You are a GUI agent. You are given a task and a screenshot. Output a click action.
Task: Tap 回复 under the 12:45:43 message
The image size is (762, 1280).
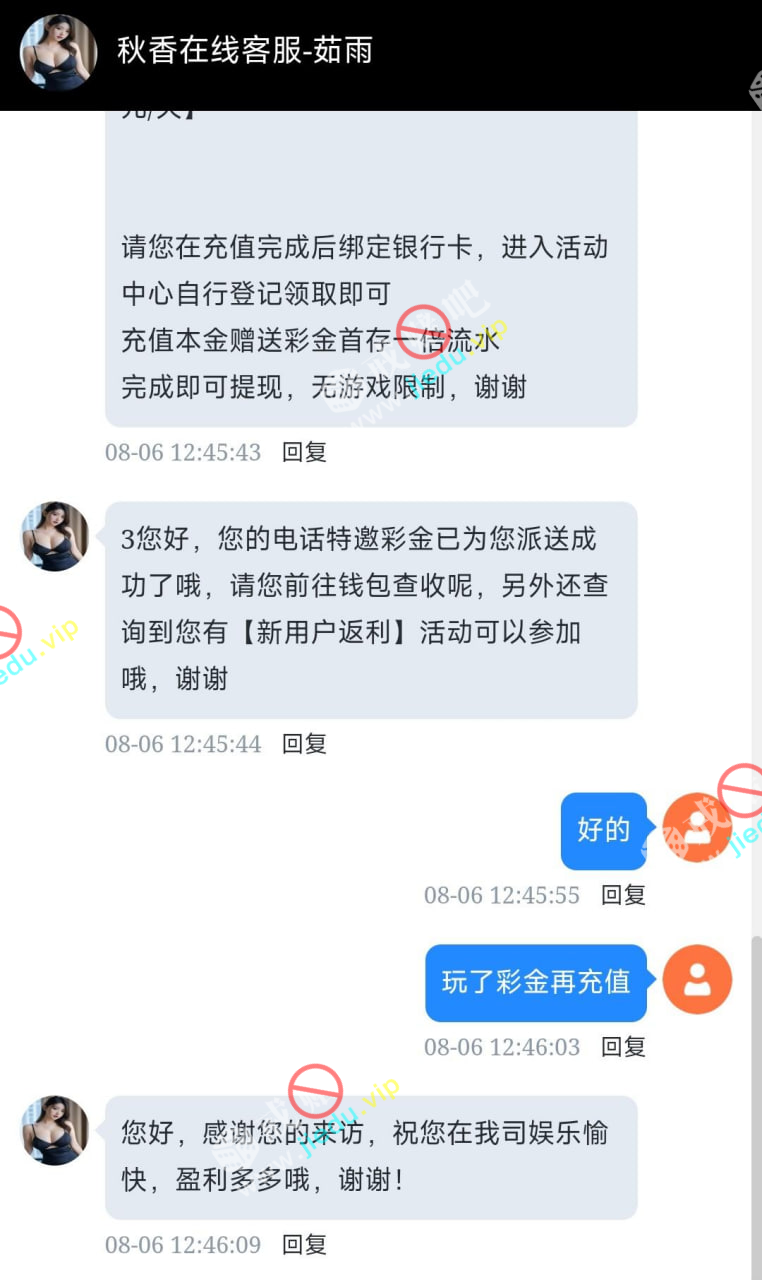coord(304,452)
